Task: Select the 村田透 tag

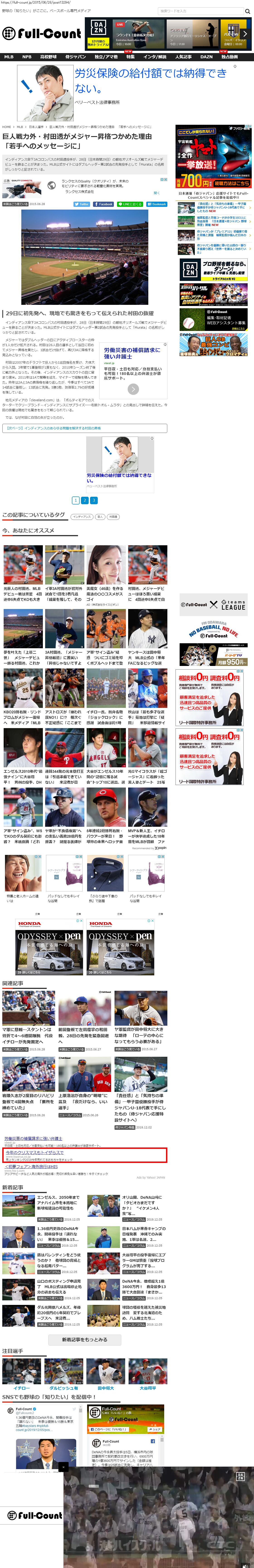Action: point(113,516)
